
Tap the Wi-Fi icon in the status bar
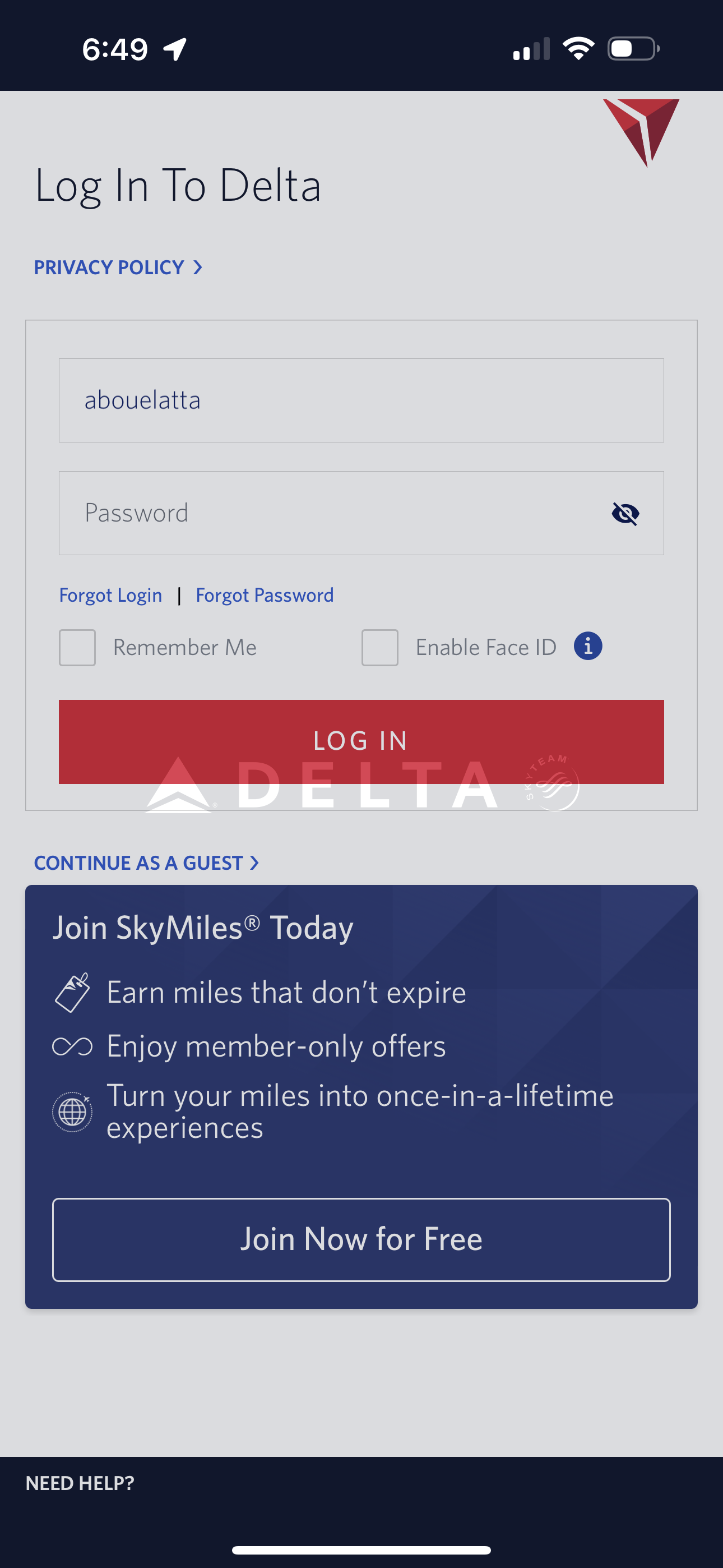(x=580, y=48)
